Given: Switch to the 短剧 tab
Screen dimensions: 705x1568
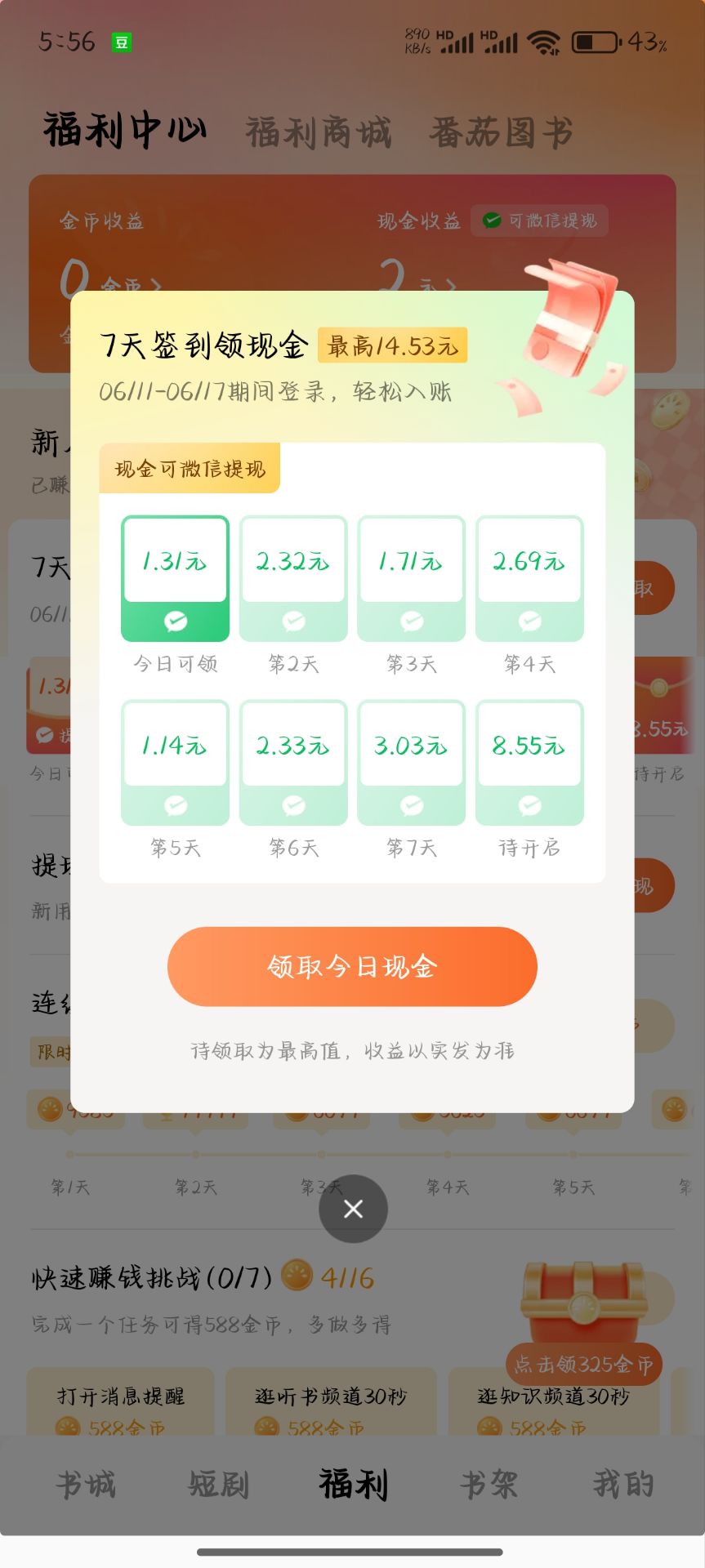Looking at the screenshot, I should 218,1484.
